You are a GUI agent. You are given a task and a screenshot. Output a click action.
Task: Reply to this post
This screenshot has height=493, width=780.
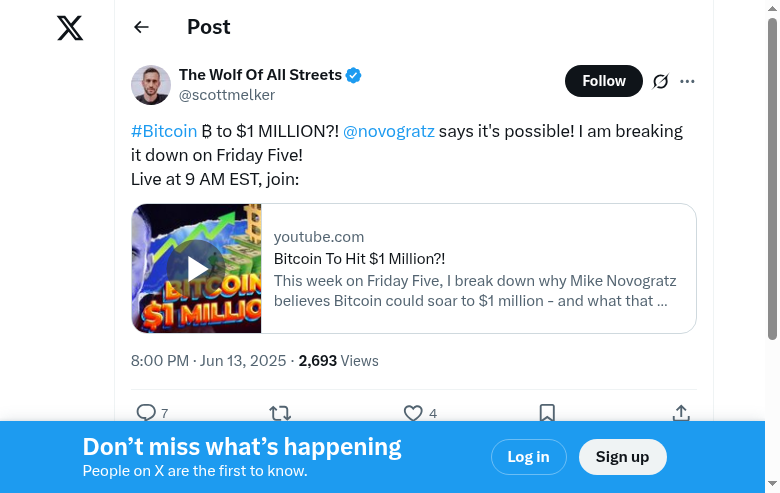coord(146,412)
